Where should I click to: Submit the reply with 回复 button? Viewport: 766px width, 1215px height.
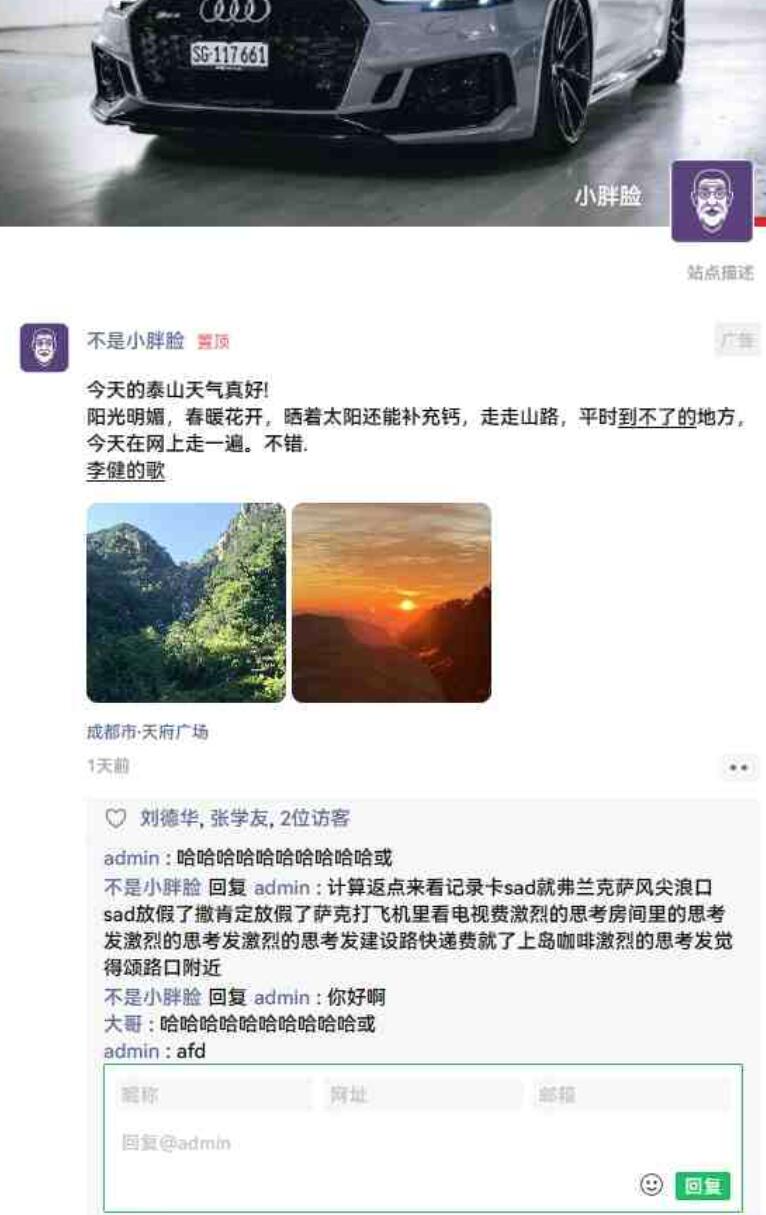702,1186
